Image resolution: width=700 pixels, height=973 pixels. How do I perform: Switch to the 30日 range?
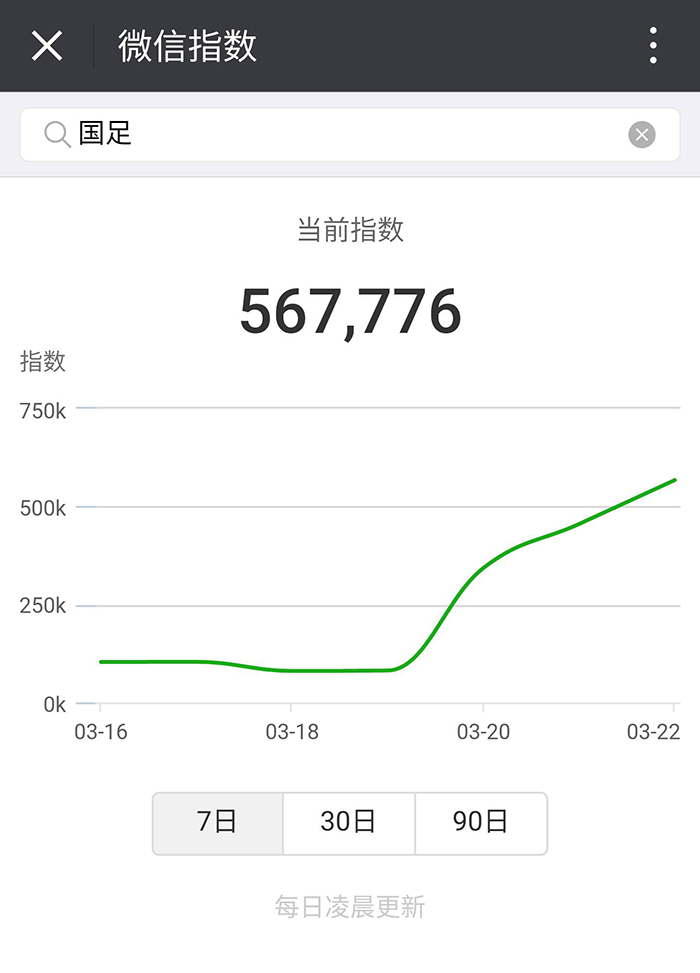click(349, 823)
